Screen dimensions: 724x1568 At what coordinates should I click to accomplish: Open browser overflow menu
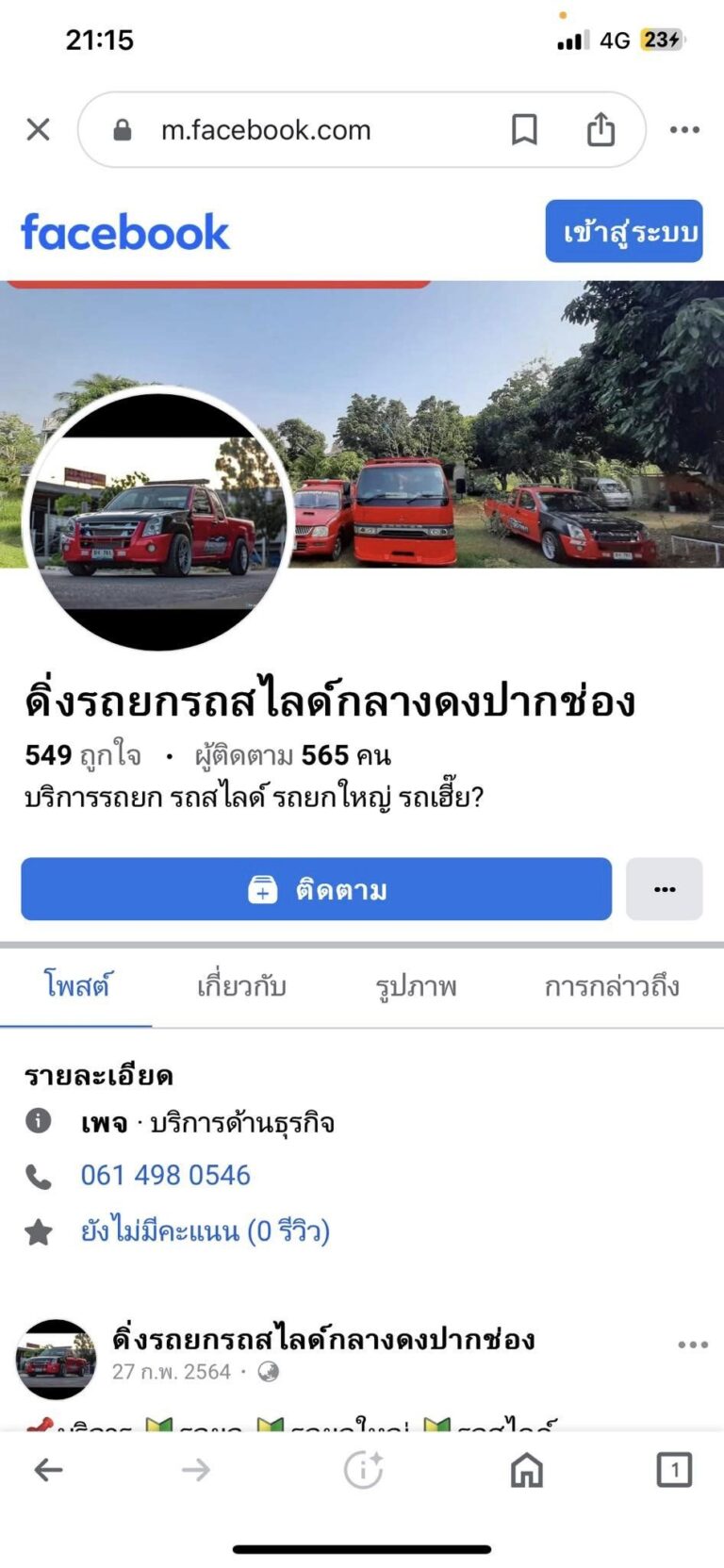point(684,130)
